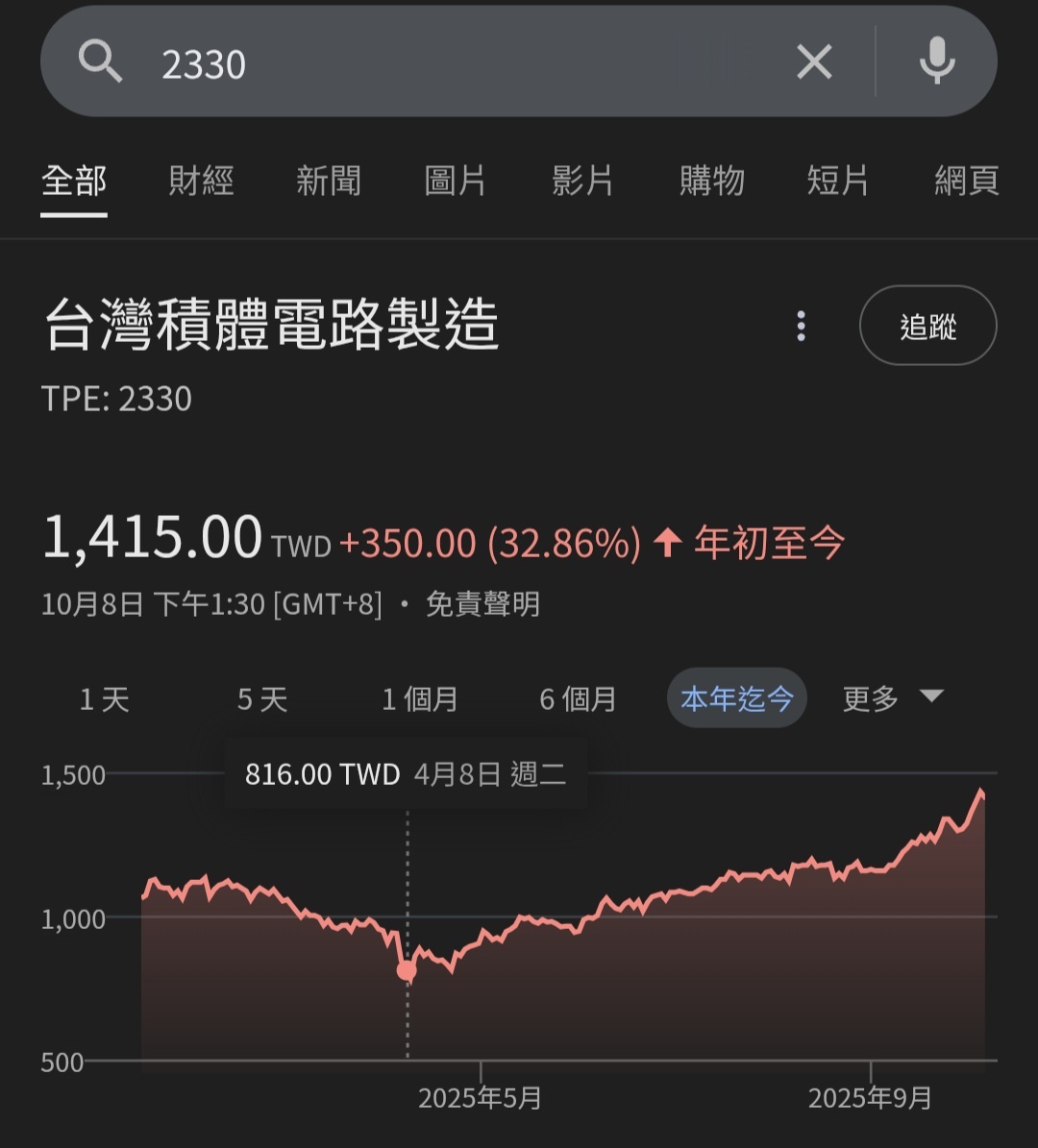Image resolution: width=1038 pixels, height=1148 pixels.
Task: Switch to the 網頁 tab
Action: (x=967, y=181)
